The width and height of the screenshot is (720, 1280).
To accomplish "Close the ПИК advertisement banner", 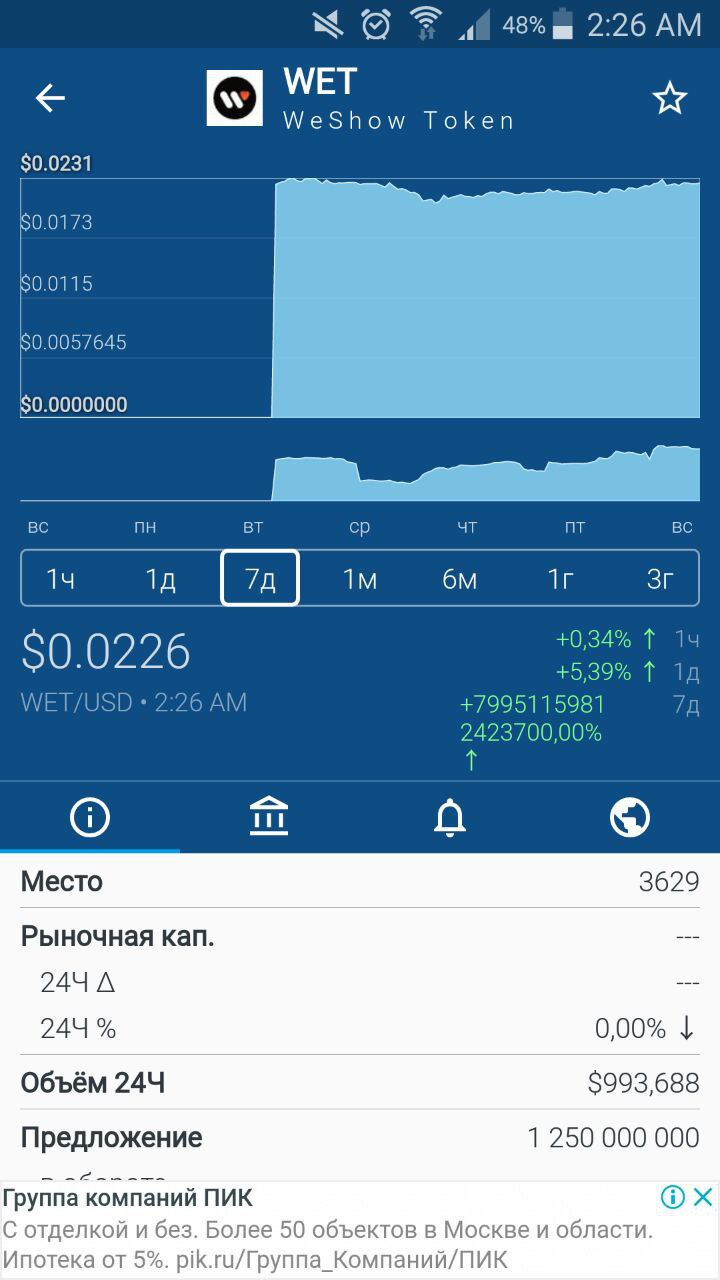I will coord(704,1197).
